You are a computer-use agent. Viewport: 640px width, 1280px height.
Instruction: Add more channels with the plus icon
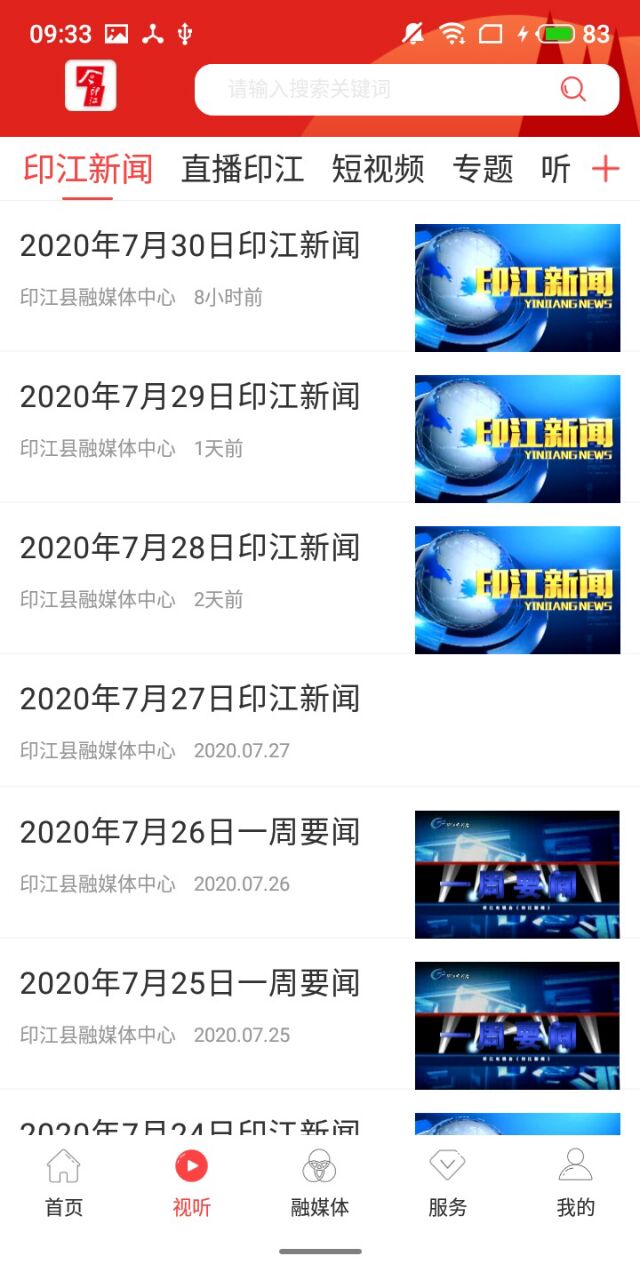[x=605, y=169]
